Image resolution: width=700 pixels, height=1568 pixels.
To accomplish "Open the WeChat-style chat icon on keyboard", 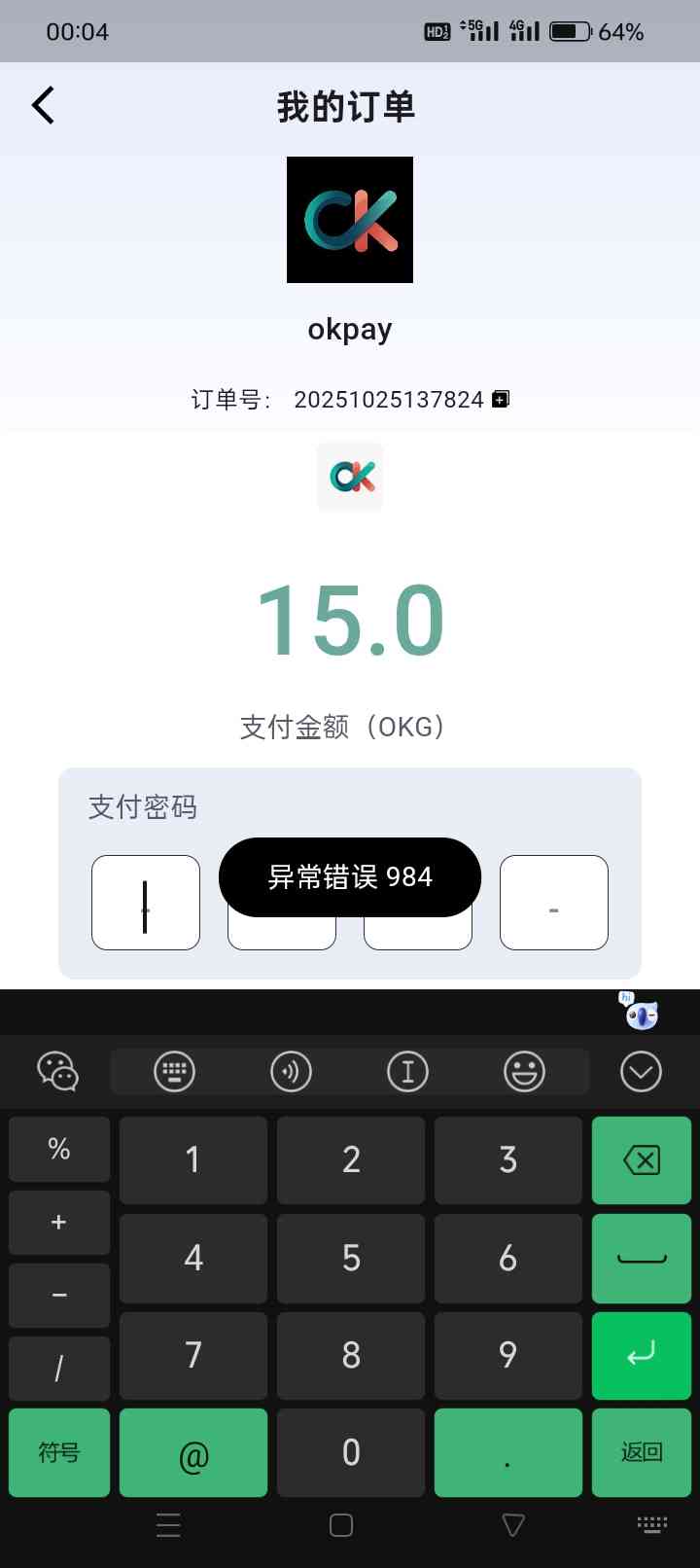I will (x=57, y=1072).
